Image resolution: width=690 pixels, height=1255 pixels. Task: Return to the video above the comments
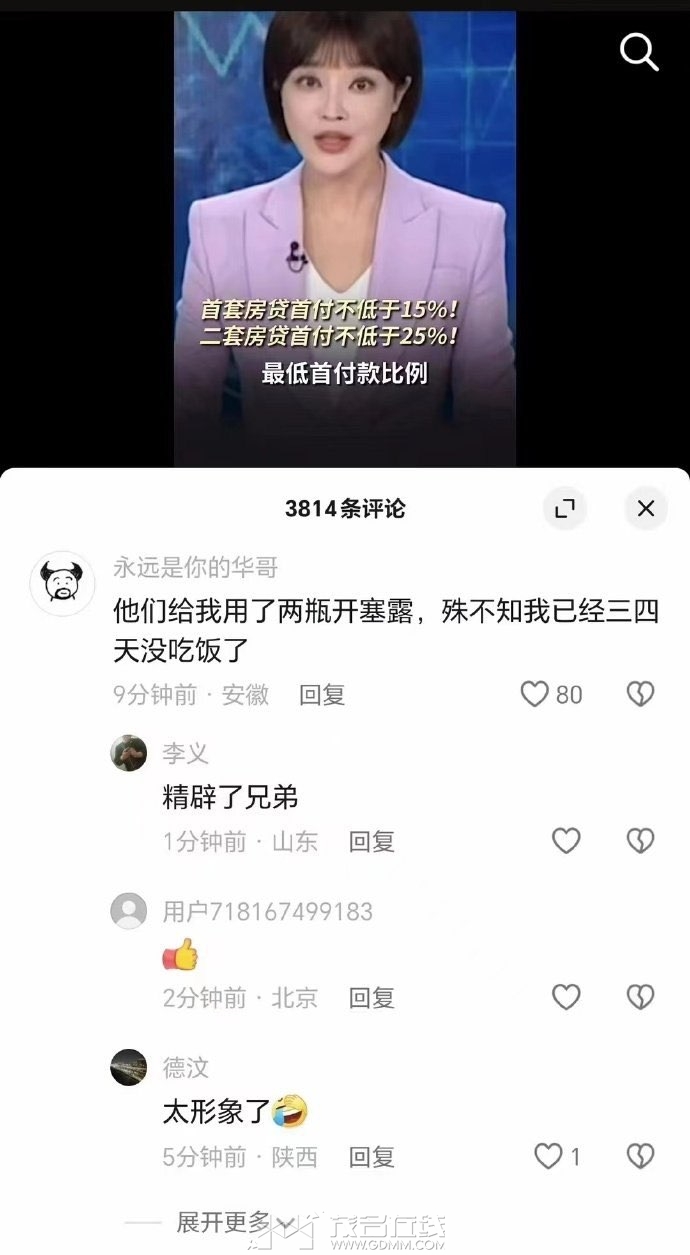[x=345, y=240]
